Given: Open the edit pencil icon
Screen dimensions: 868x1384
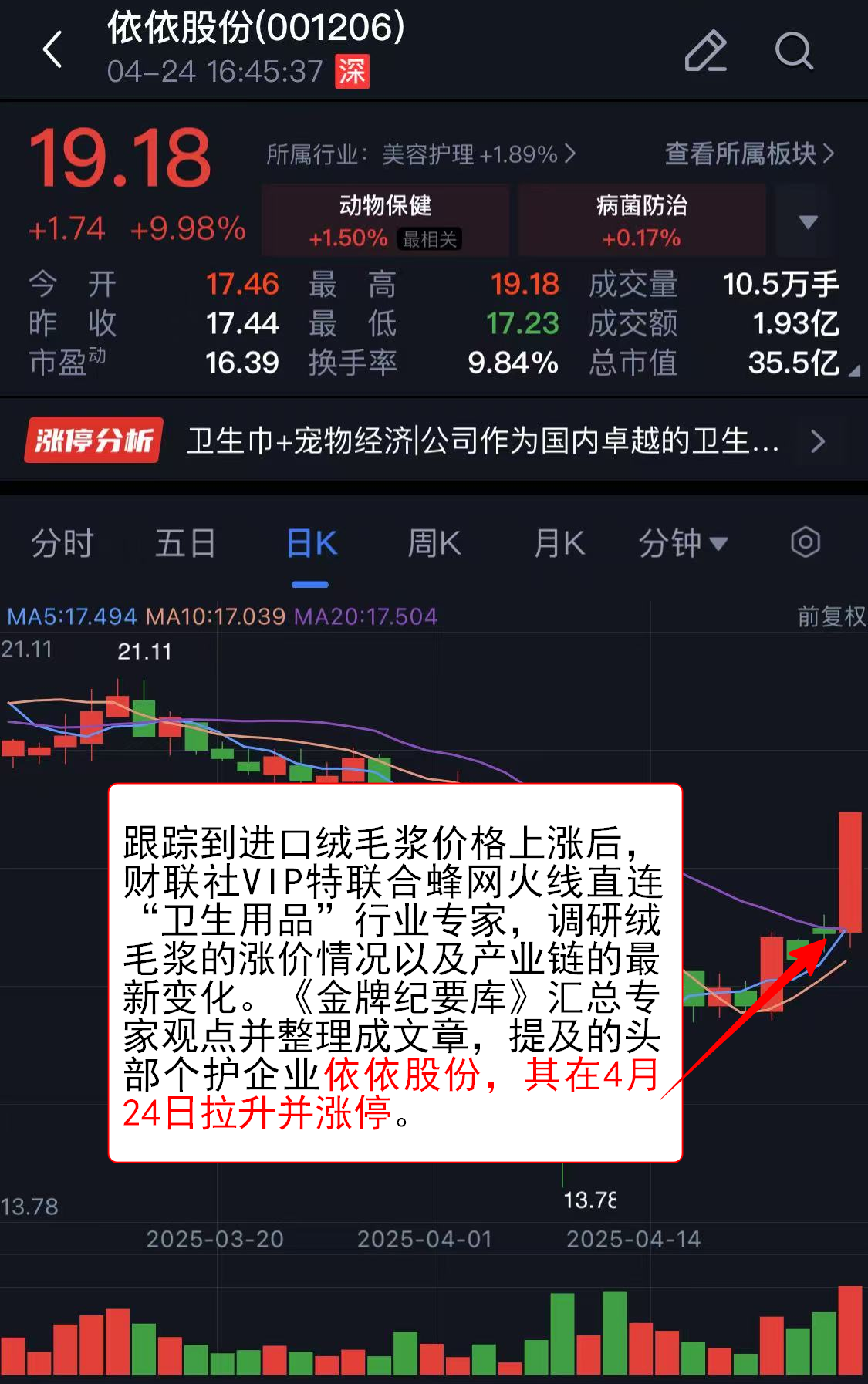Looking at the screenshot, I should (705, 51).
